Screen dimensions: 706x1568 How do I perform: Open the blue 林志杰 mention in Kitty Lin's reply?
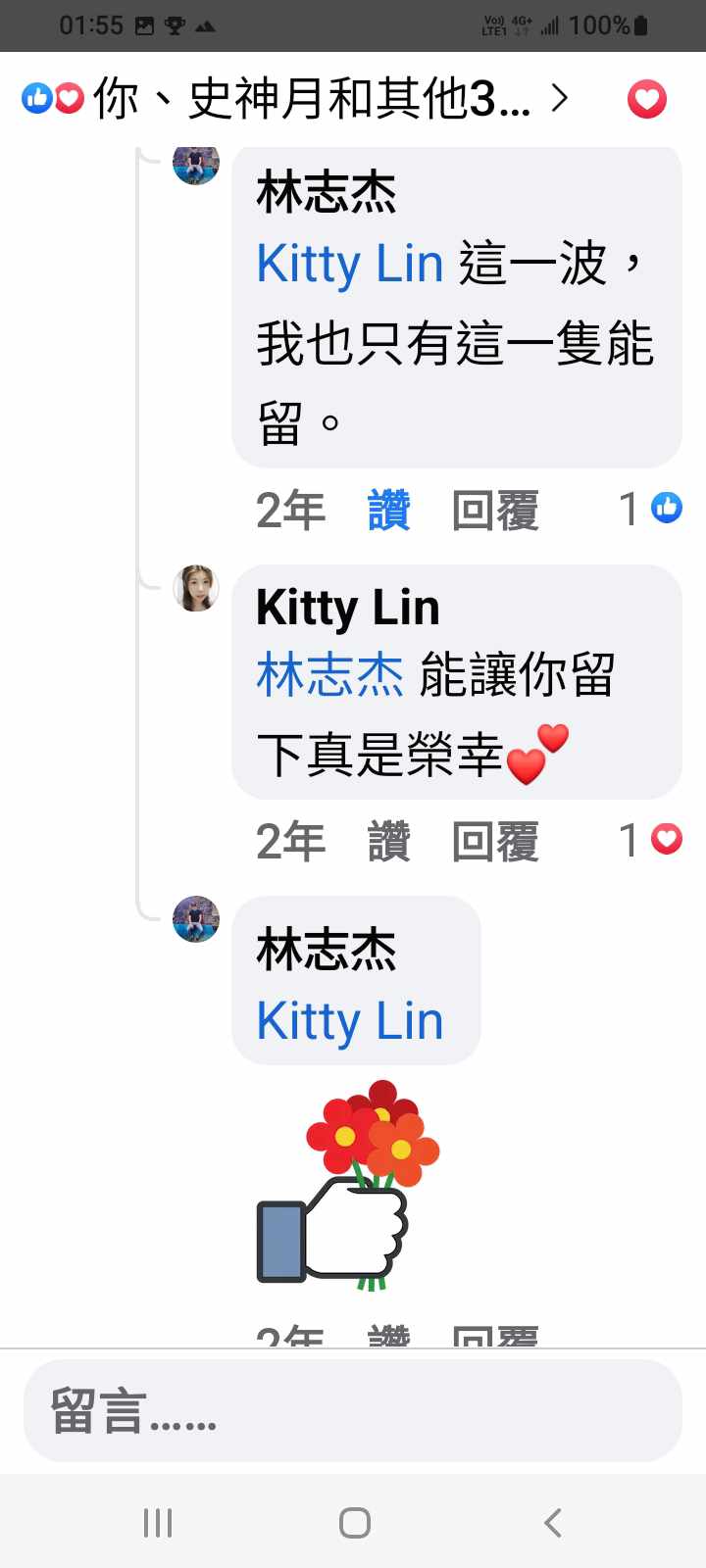[329, 675]
